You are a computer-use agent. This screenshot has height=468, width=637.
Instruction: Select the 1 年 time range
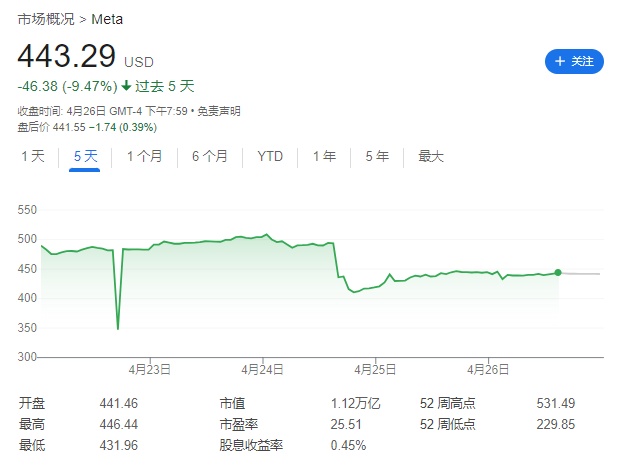pos(324,156)
